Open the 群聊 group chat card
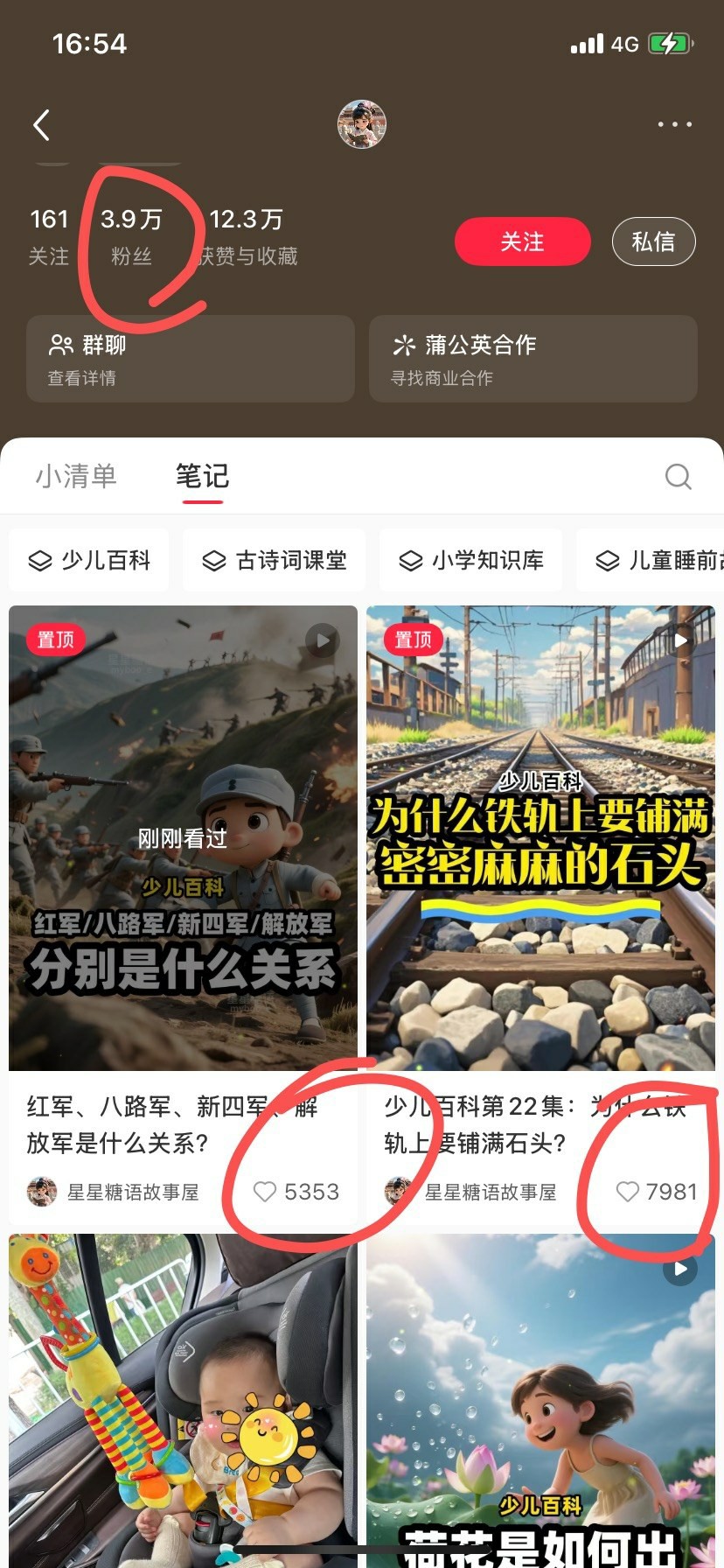This screenshot has height=1568, width=724. tap(190, 360)
